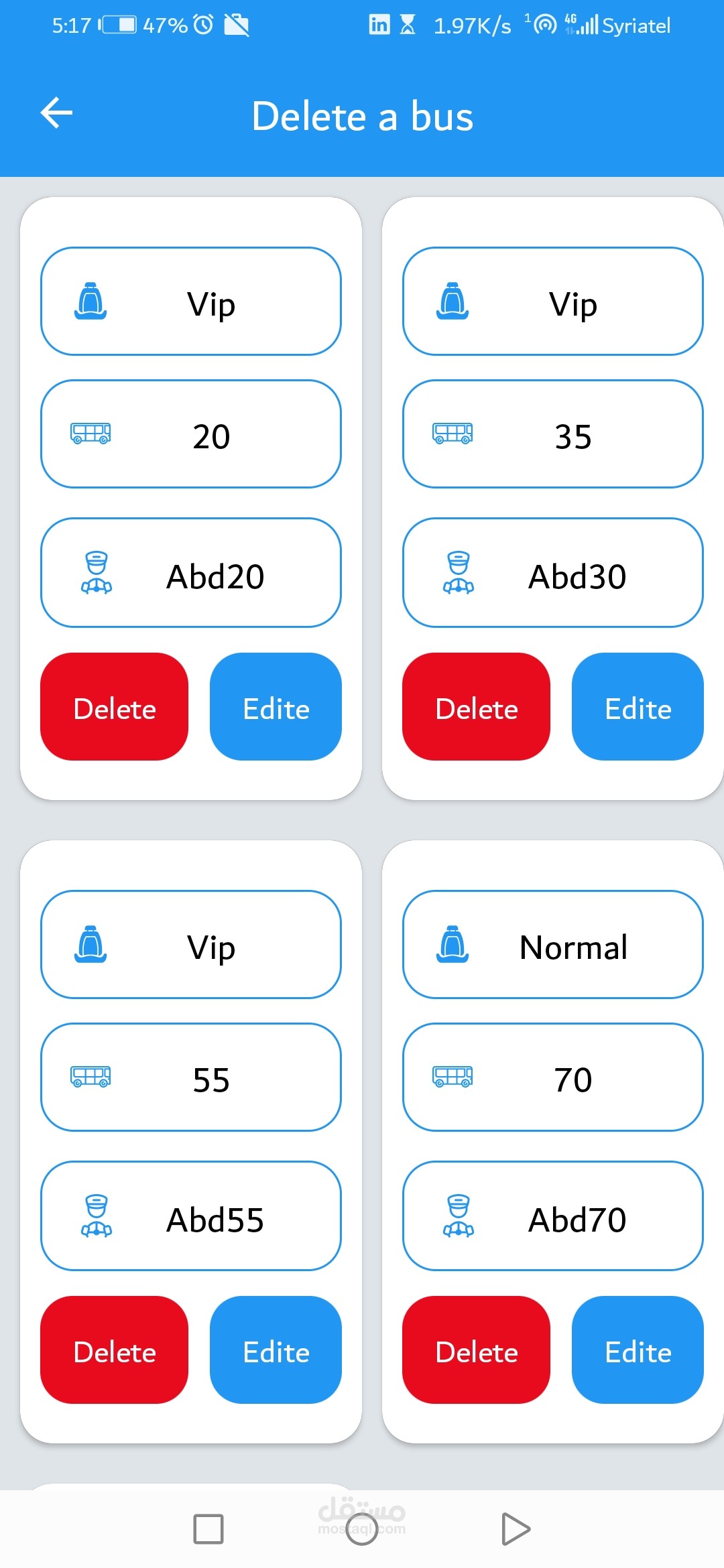
Task: Tap Edite on the Abd70 bus card
Action: [638, 1350]
